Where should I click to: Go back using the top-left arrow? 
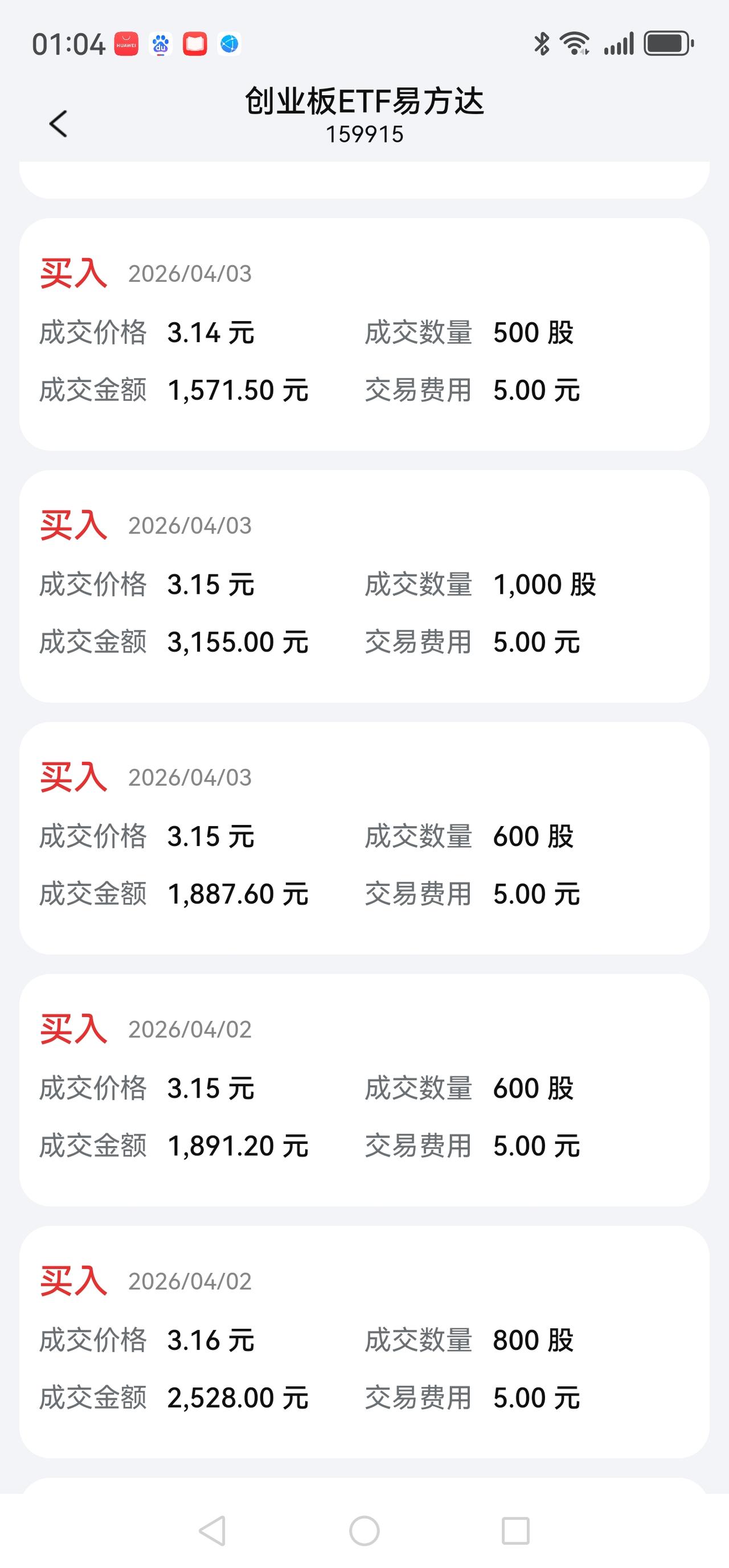(x=59, y=124)
